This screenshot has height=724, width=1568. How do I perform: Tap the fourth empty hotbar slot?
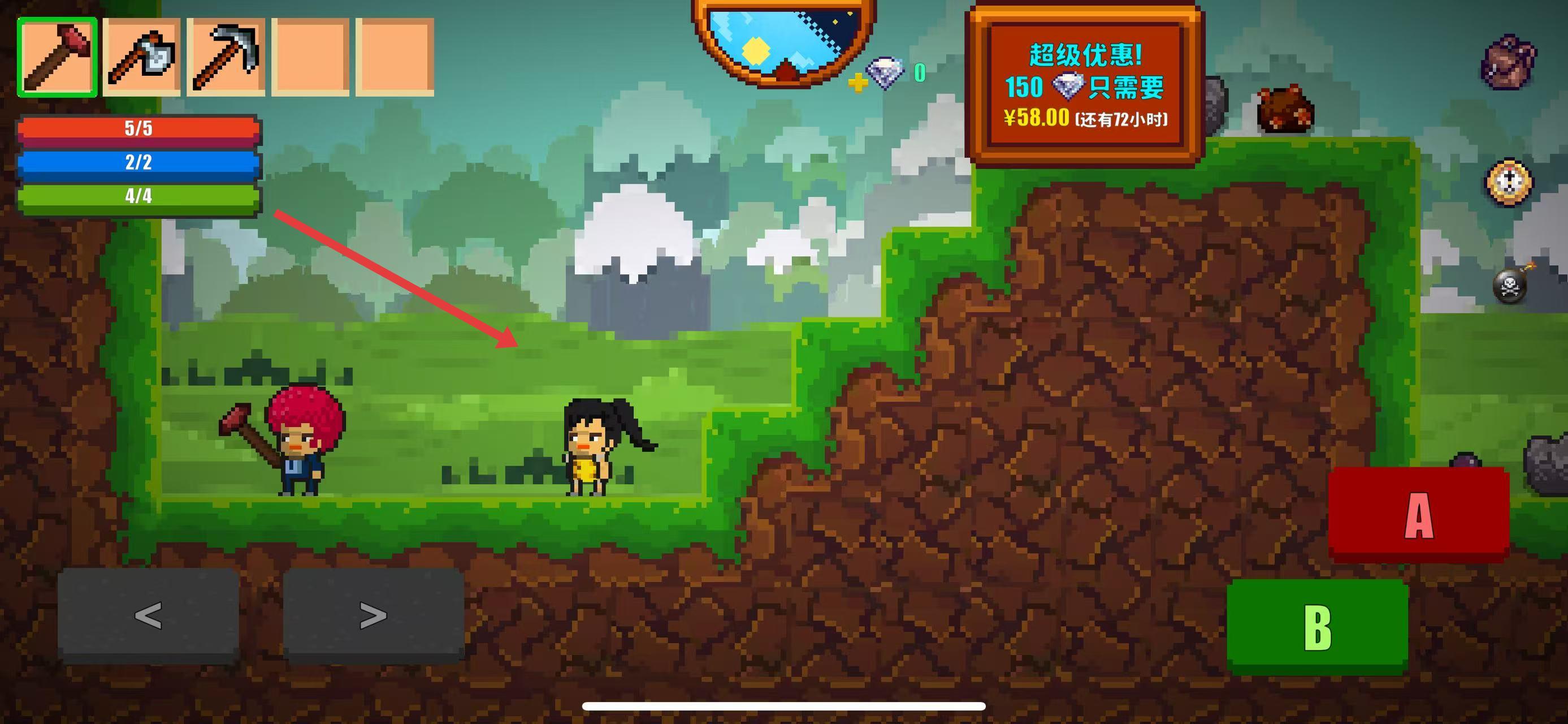pos(310,57)
